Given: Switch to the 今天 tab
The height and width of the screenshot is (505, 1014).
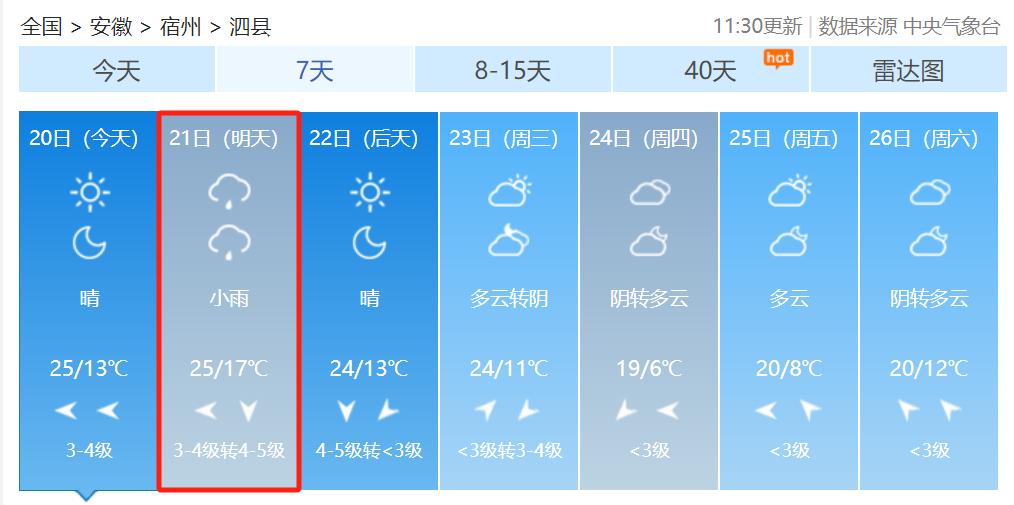Looking at the screenshot, I should (117, 70).
